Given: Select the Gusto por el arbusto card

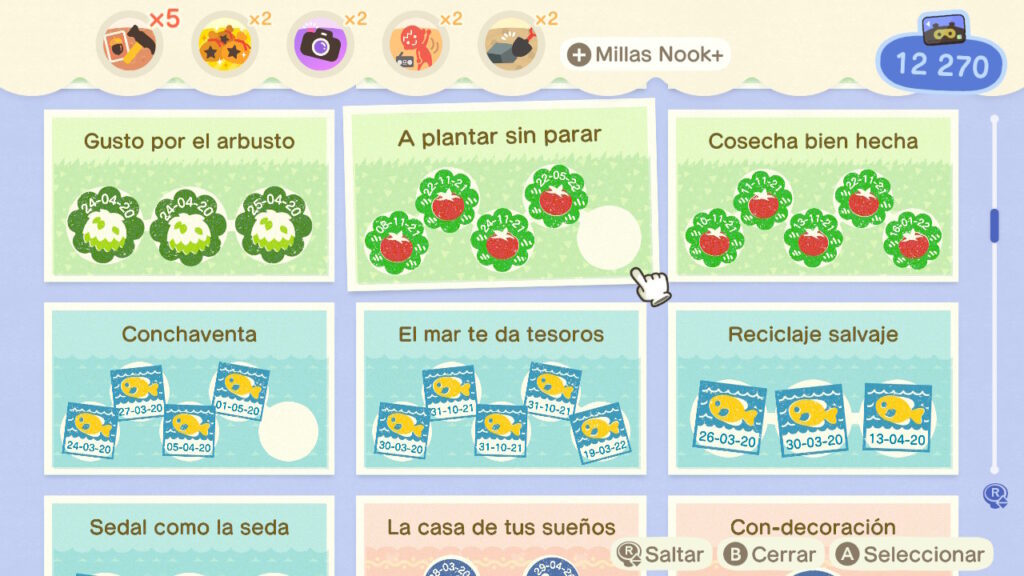Looking at the screenshot, I should (189, 195).
